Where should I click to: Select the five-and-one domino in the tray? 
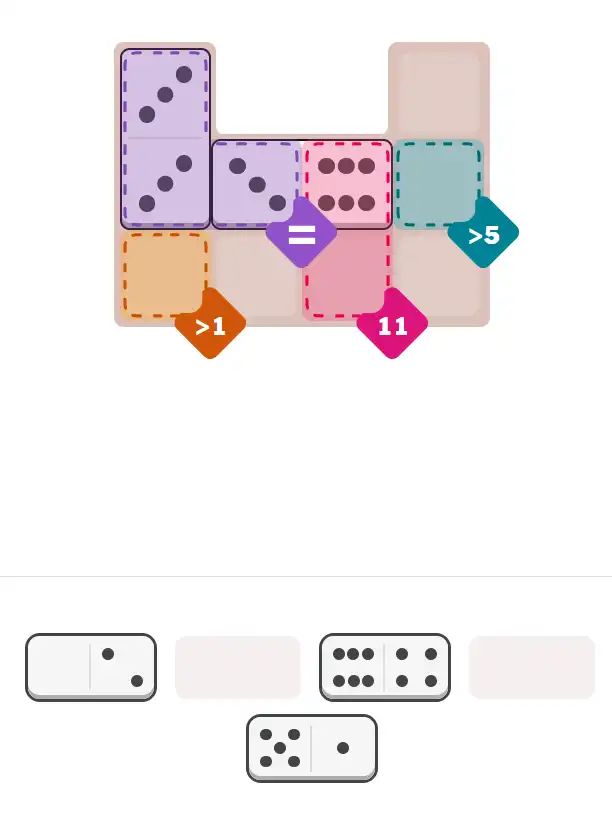pyautogui.click(x=312, y=747)
